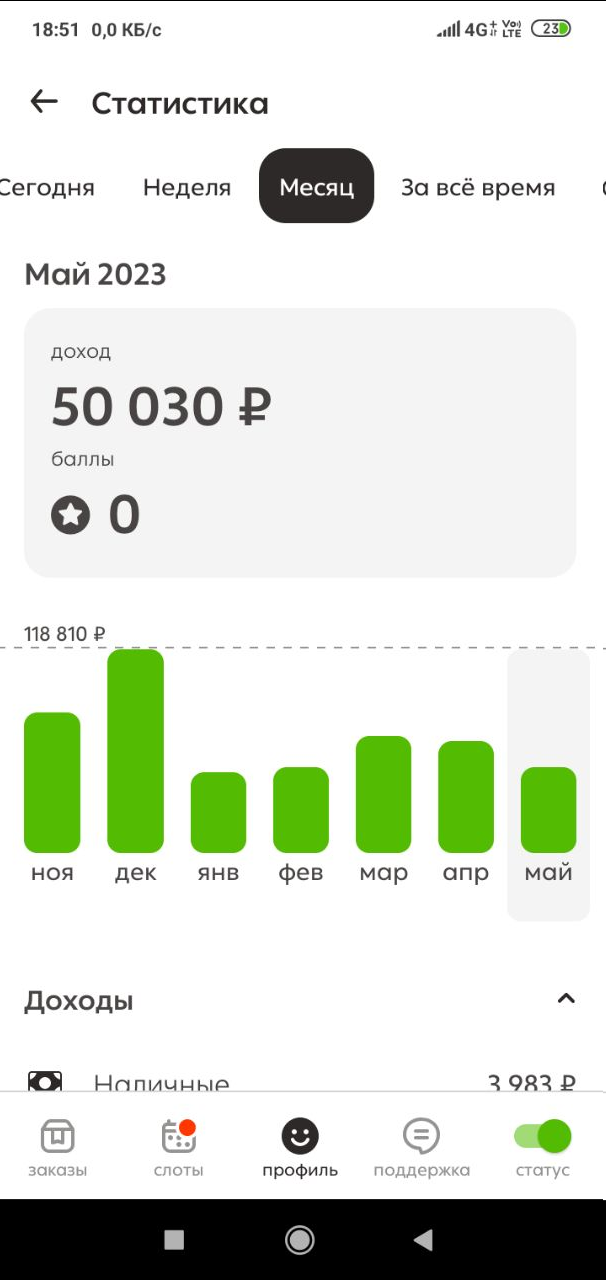View янв month income bar
Screen dimensions: 606x1280
tap(218, 812)
